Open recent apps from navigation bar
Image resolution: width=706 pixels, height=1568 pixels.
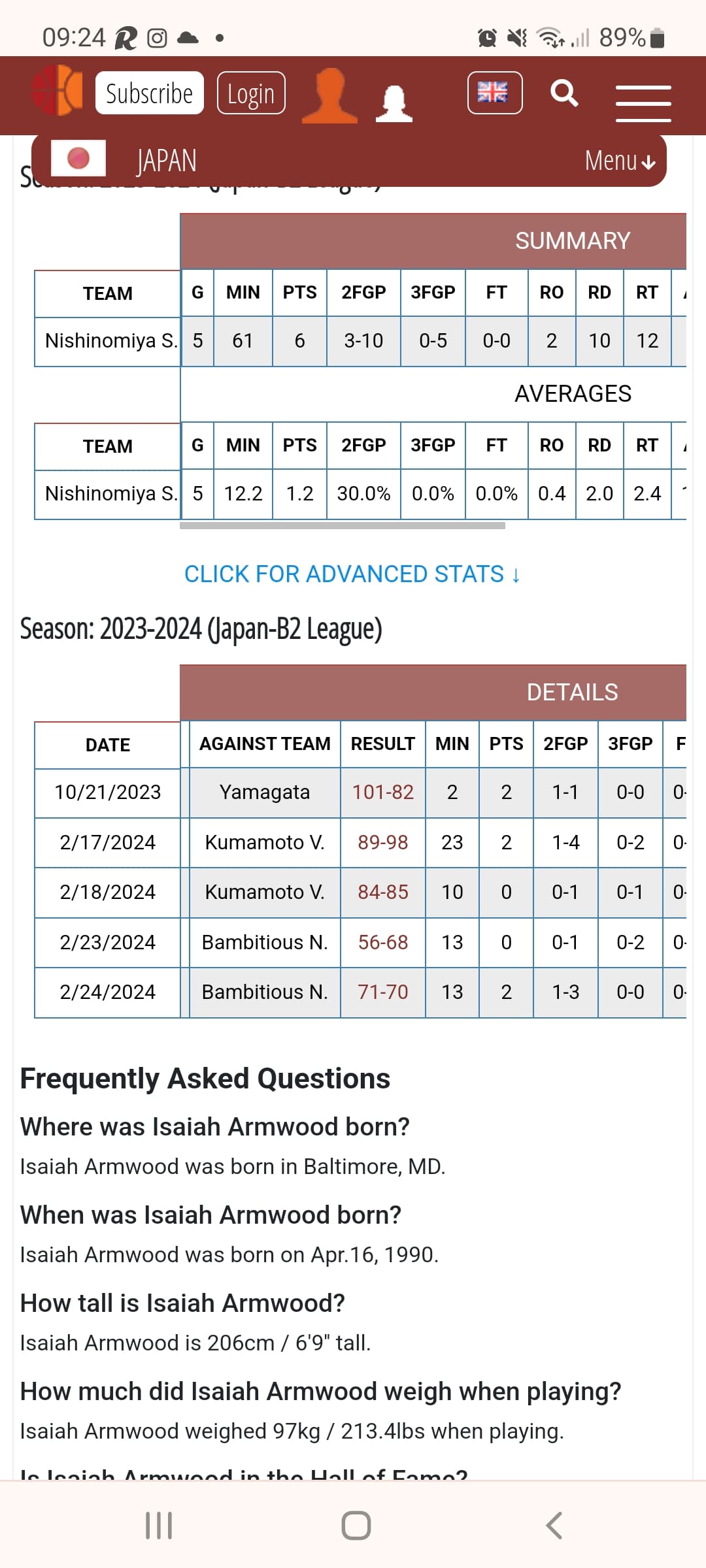[x=159, y=1526]
